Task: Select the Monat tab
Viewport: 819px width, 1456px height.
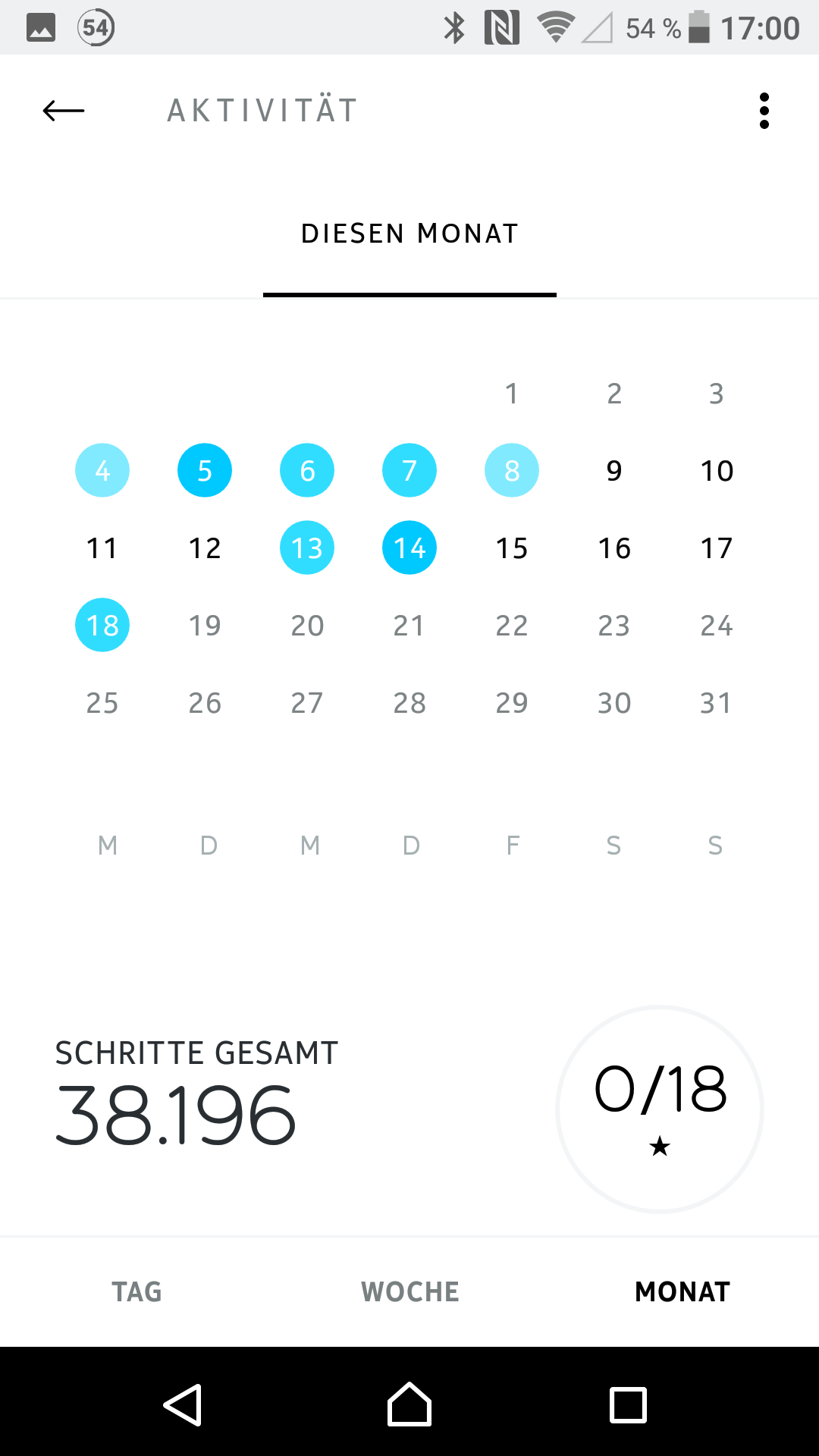Action: coord(682,1291)
